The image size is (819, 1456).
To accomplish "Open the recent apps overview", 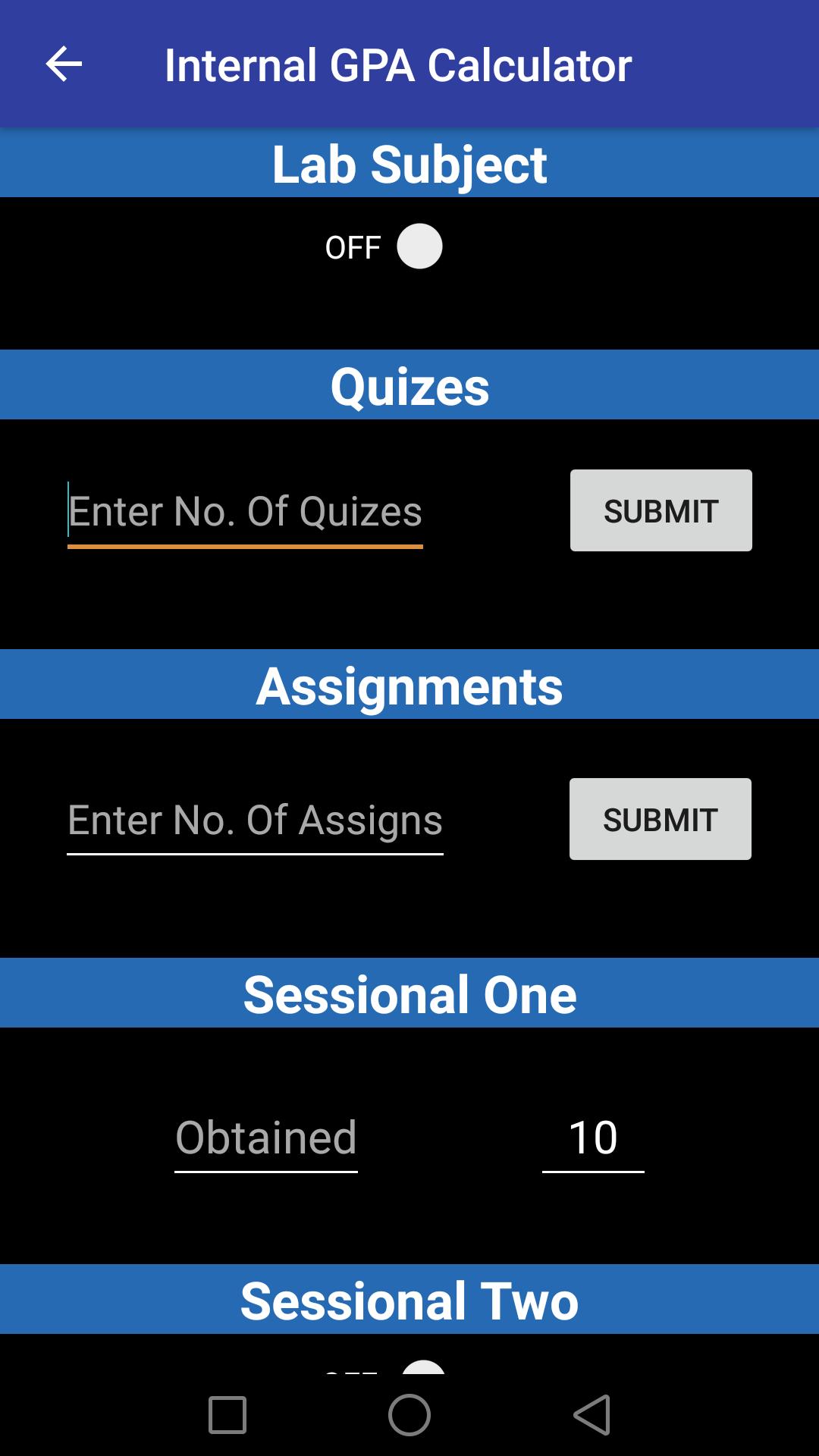I will [x=227, y=1415].
